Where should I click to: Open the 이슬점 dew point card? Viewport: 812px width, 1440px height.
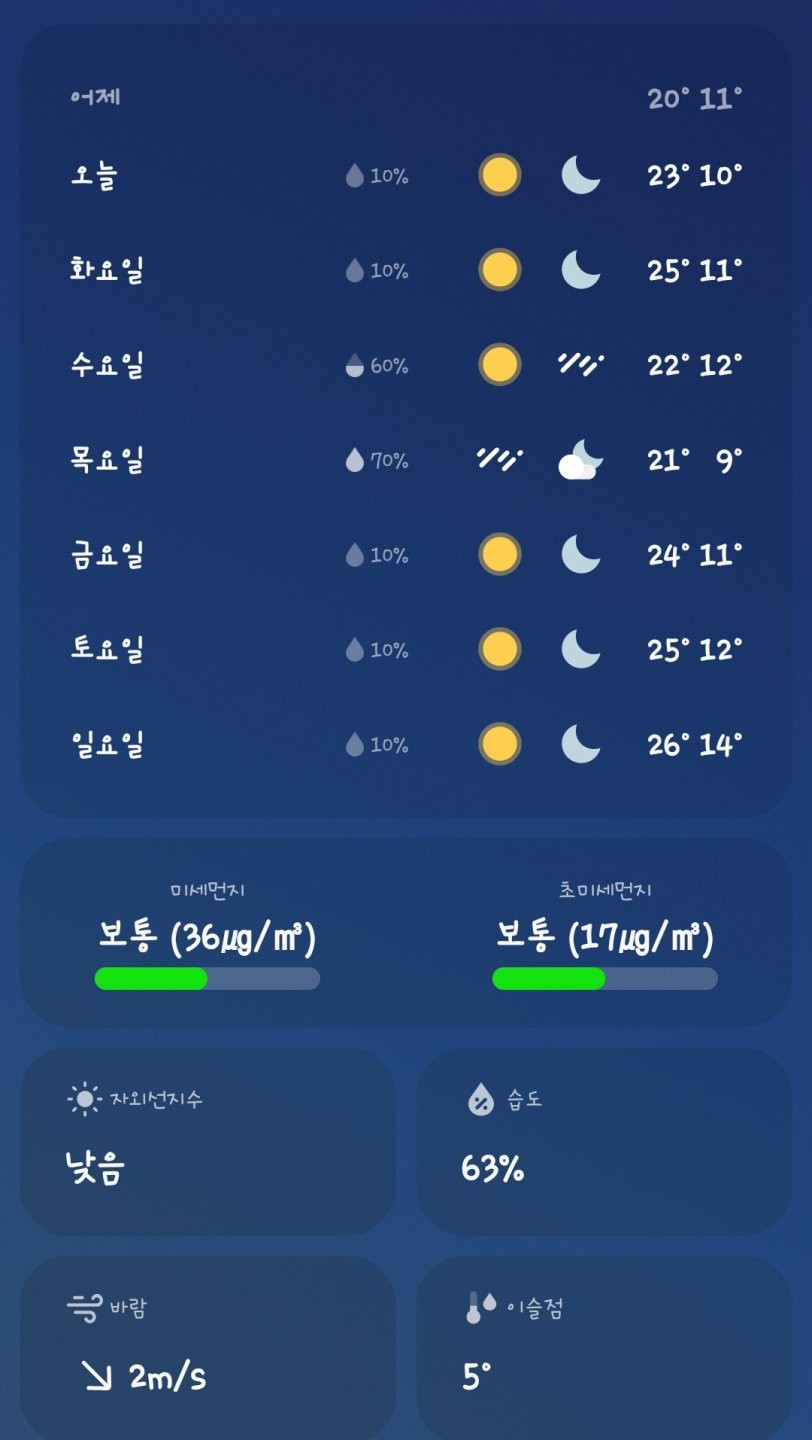[x=603, y=1348]
